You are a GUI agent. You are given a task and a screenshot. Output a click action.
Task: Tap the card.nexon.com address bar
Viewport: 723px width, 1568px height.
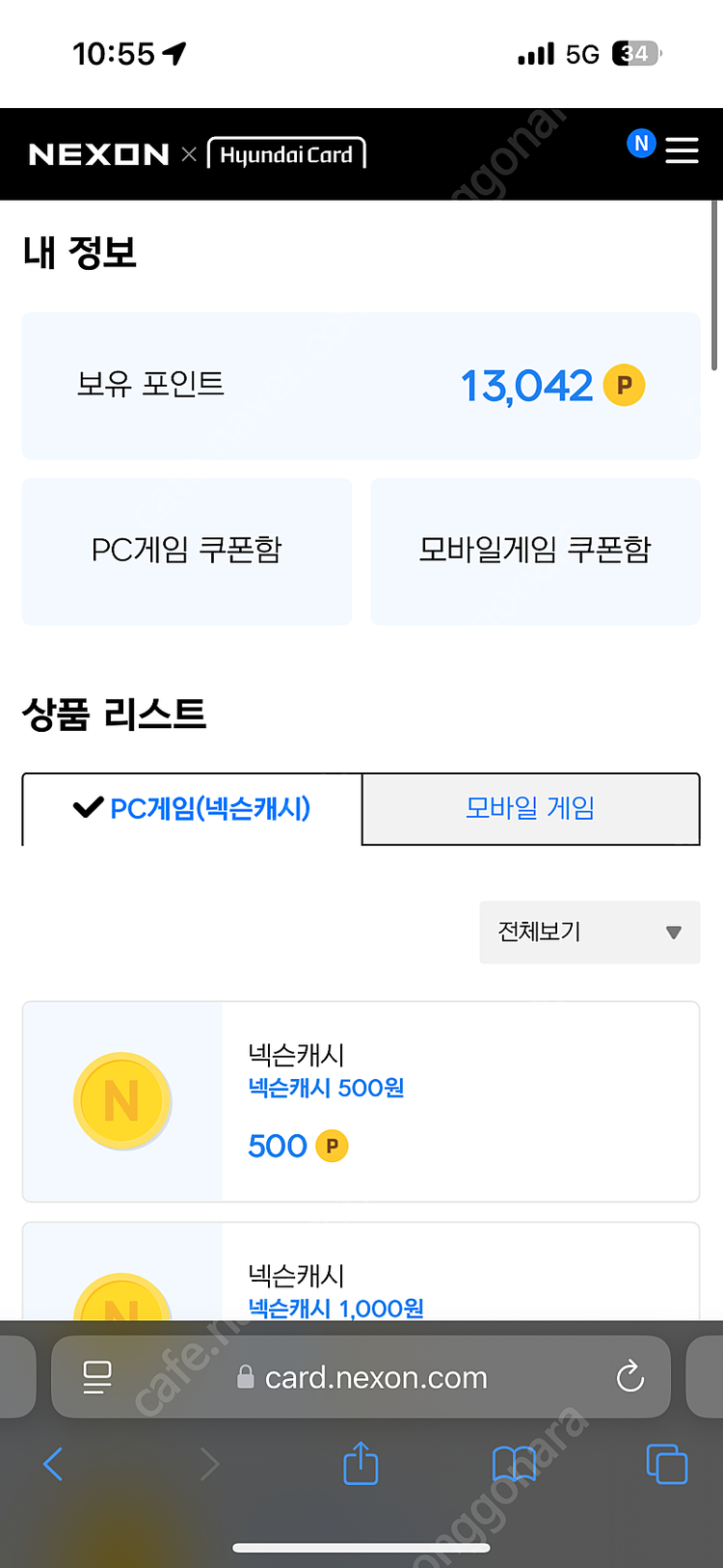376,1377
